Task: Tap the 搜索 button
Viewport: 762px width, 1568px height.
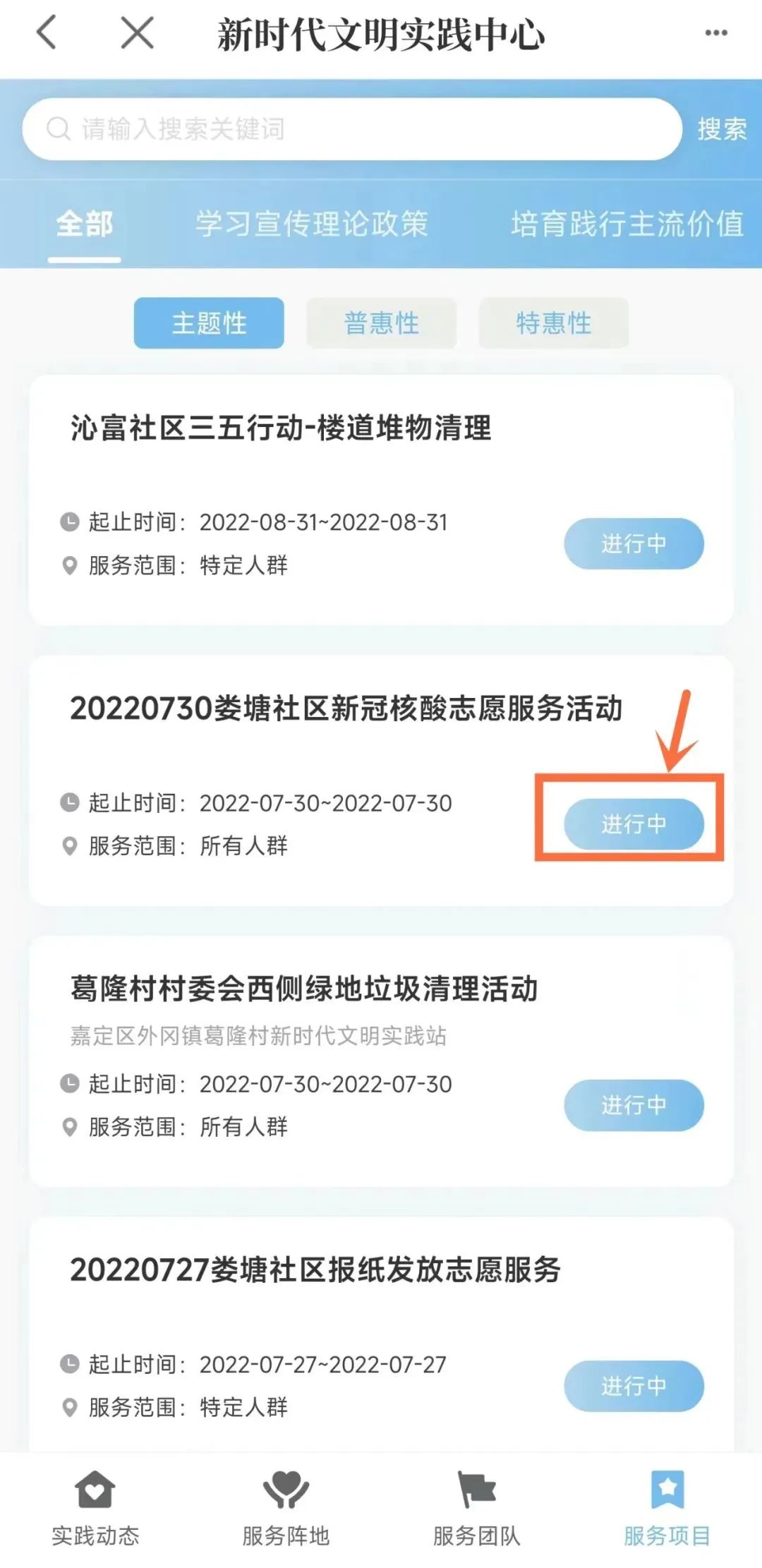Action: (x=721, y=129)
